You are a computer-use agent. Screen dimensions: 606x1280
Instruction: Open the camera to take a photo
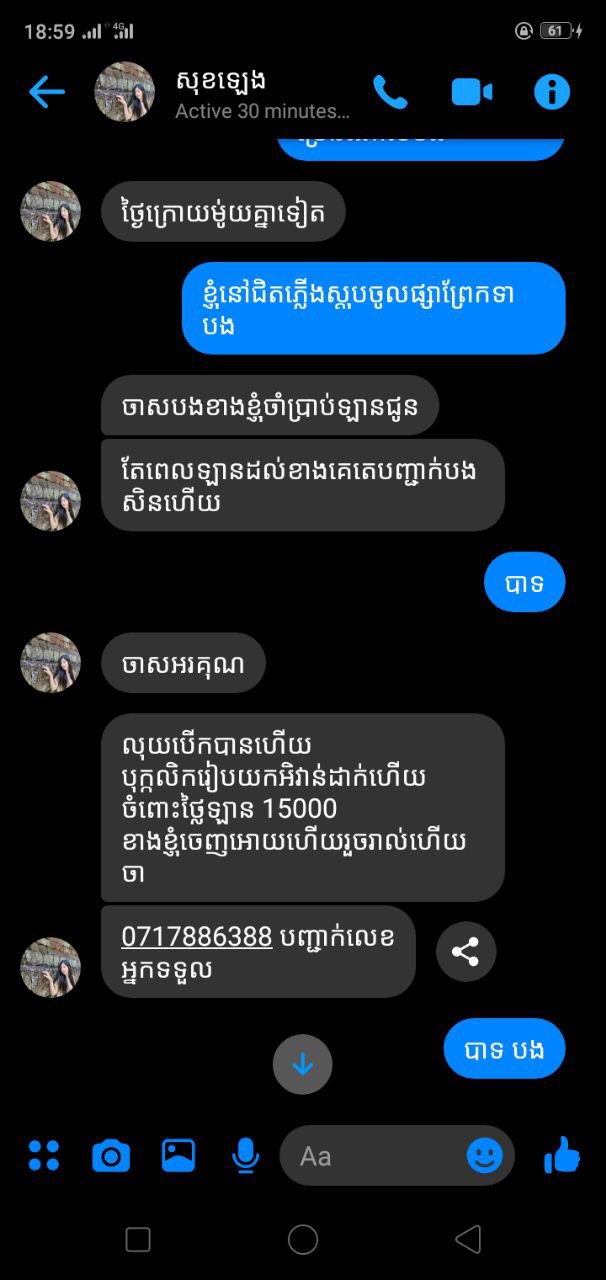[111, 1156]
